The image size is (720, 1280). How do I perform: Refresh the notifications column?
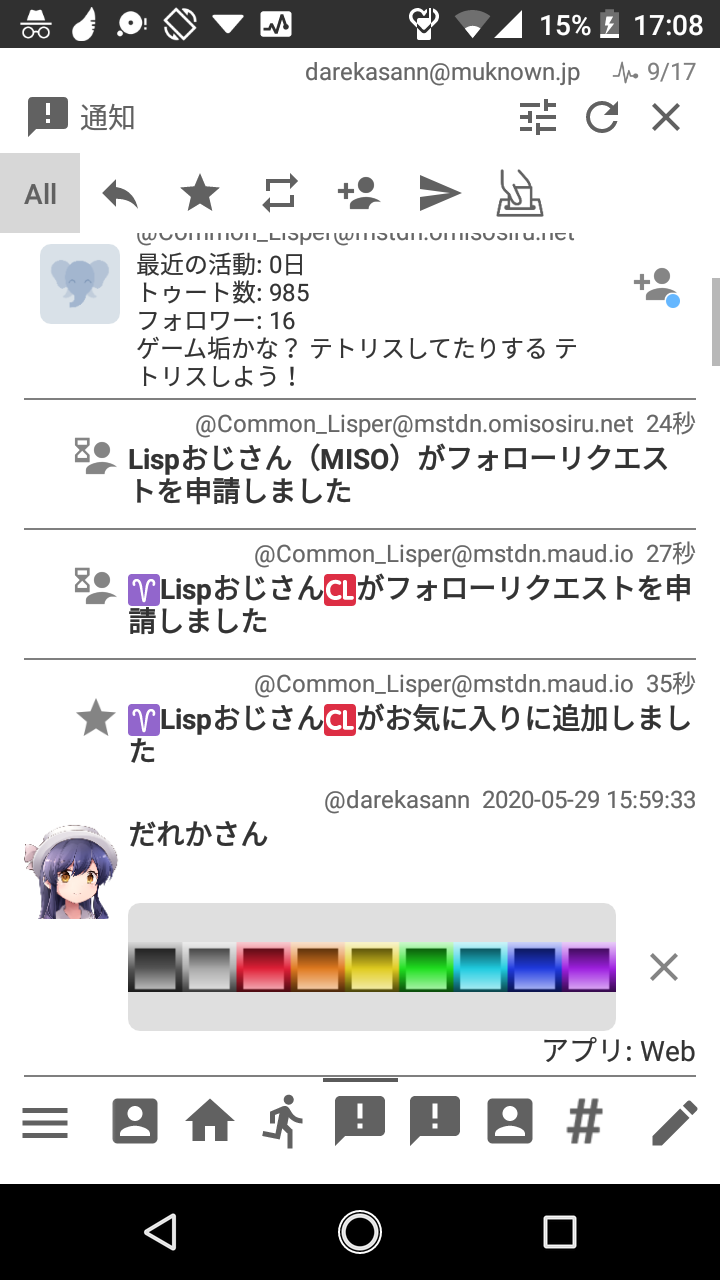coord(602,118)
